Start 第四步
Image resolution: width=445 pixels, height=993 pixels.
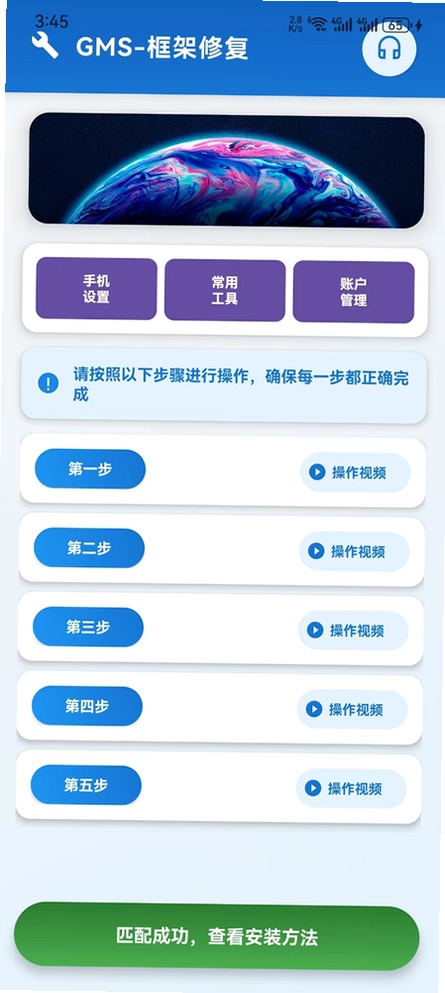[x=87, y=706]
